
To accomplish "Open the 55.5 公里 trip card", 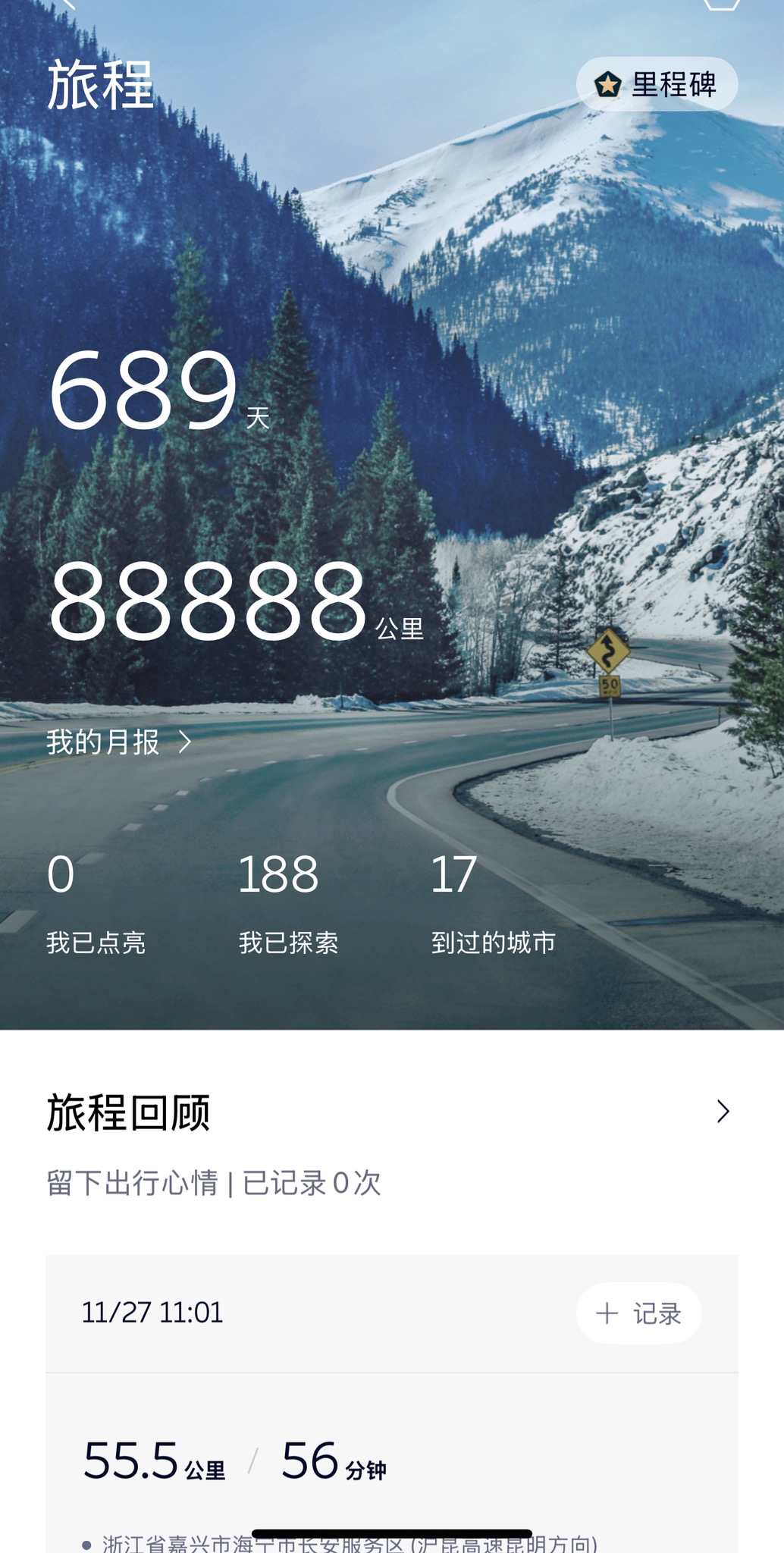I will point(391,1460).
